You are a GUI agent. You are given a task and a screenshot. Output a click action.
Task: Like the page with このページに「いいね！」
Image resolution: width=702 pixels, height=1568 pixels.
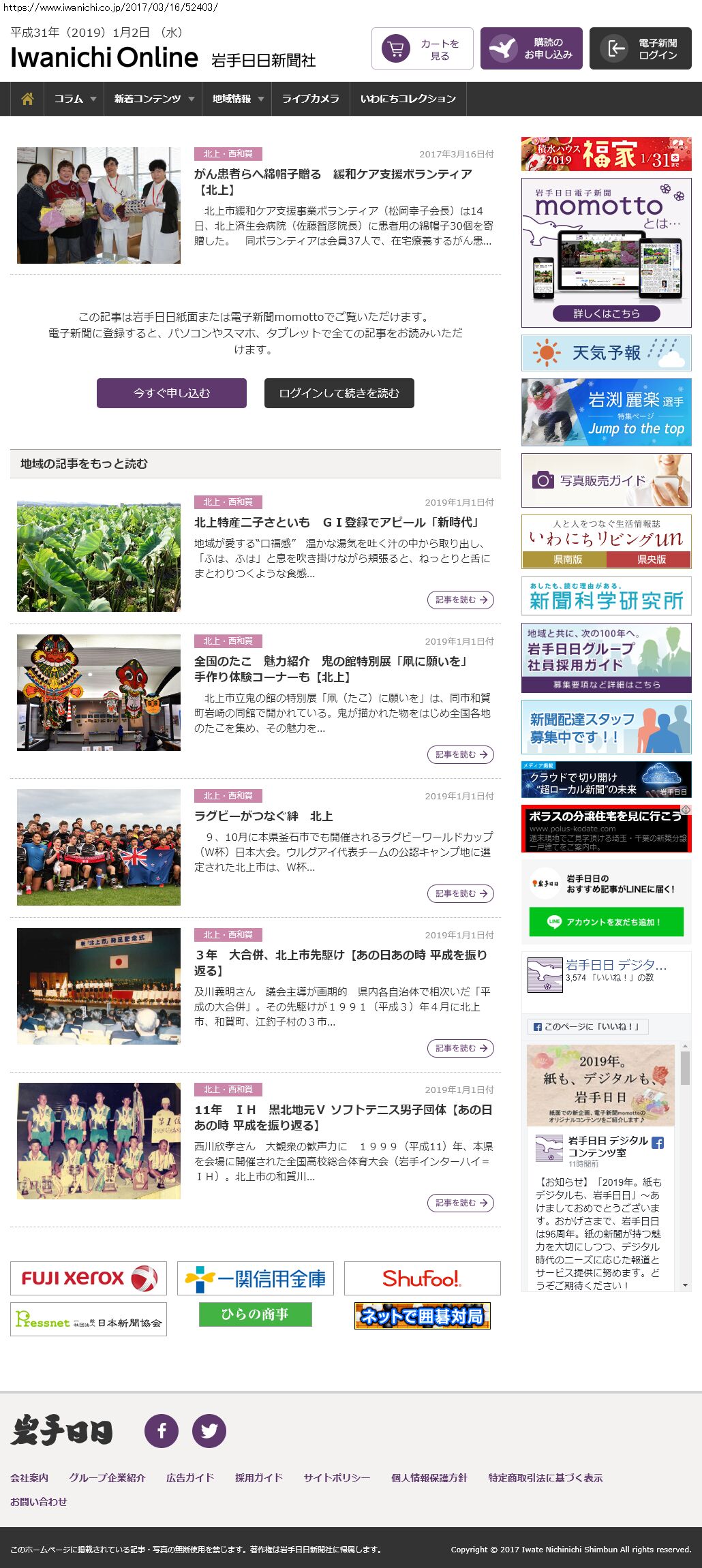587,1026
